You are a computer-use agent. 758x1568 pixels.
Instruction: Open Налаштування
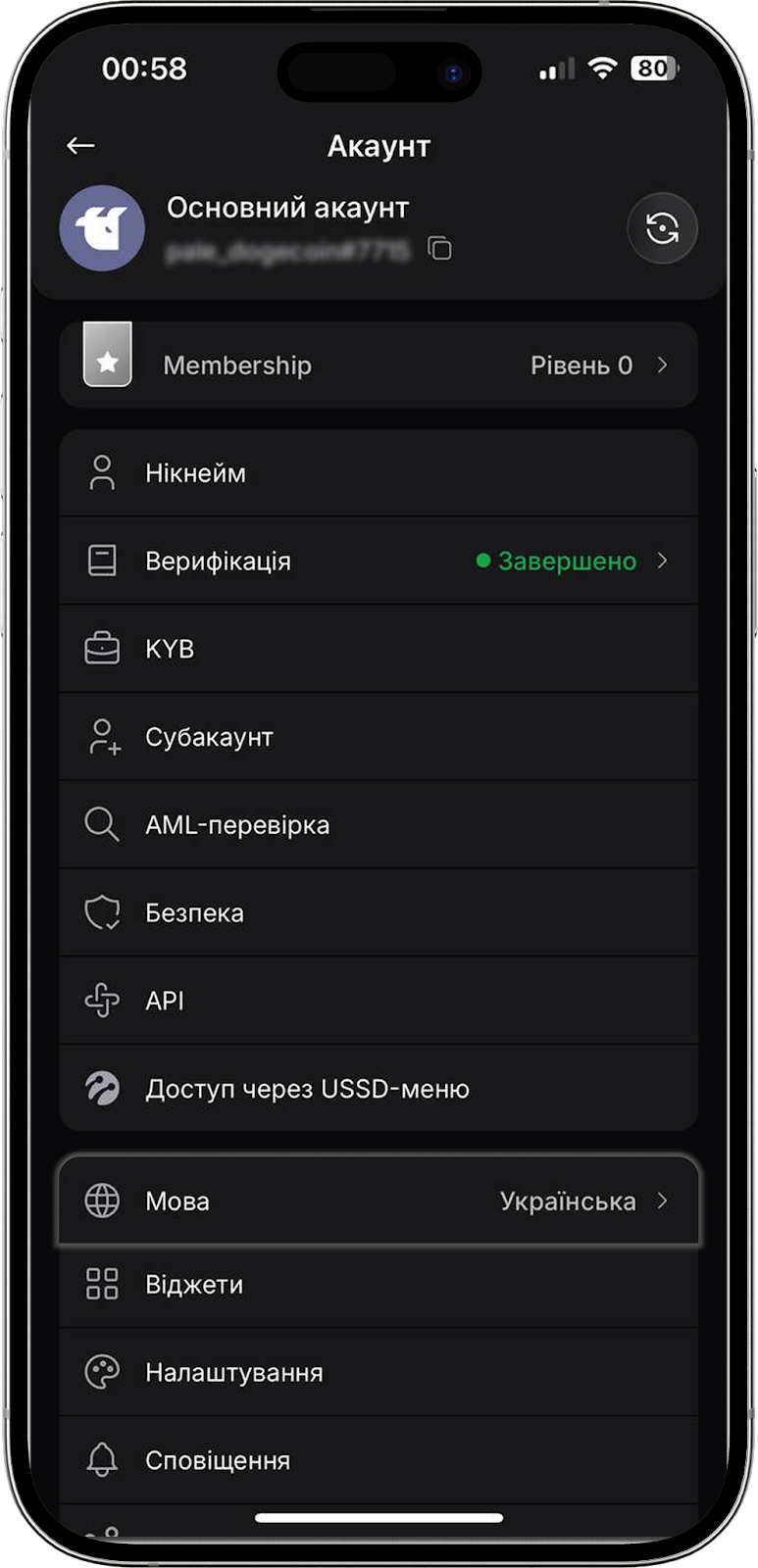tap(379, 1373)
